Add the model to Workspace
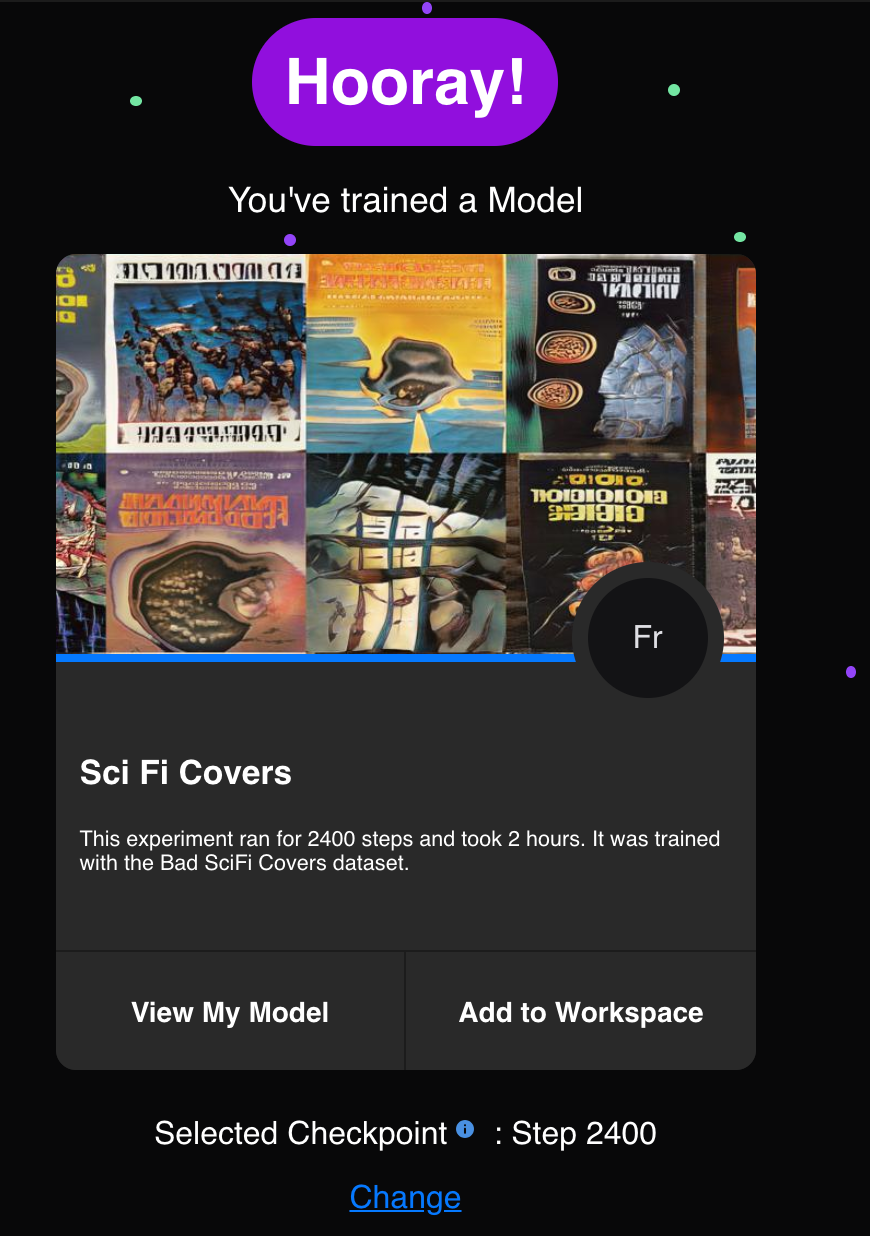This screenshot has height=1236, width=870. click(x=580, y=1012)
